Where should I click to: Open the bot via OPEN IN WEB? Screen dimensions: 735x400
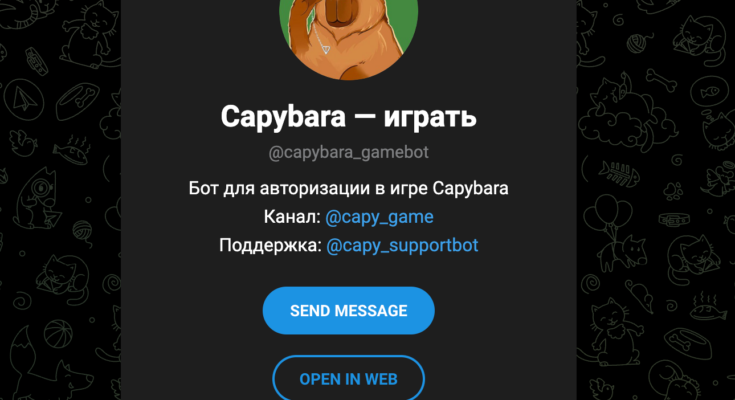(348, 379)
